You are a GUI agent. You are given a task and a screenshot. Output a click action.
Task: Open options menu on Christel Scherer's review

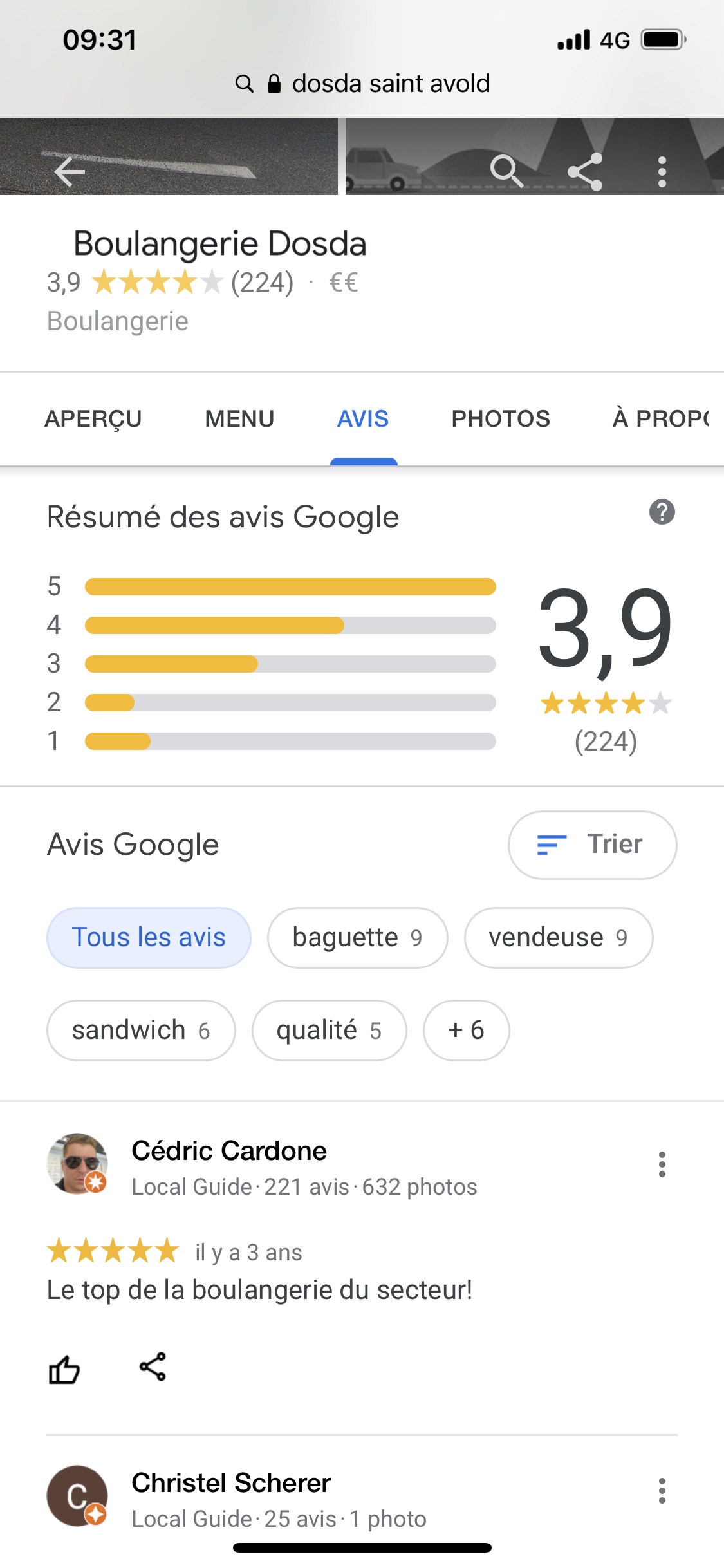click(662, 1491)
